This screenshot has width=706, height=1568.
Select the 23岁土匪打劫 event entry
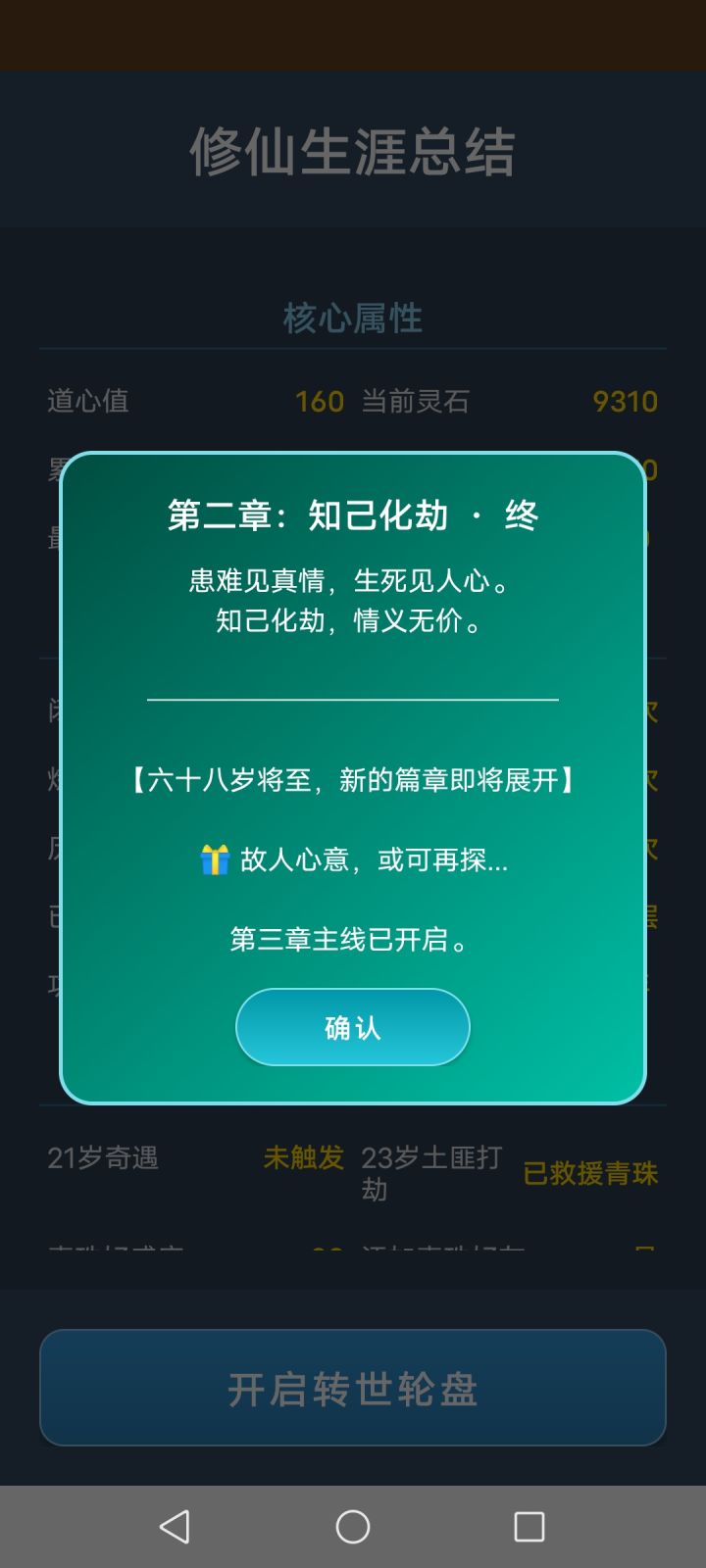click(431, 1173)
